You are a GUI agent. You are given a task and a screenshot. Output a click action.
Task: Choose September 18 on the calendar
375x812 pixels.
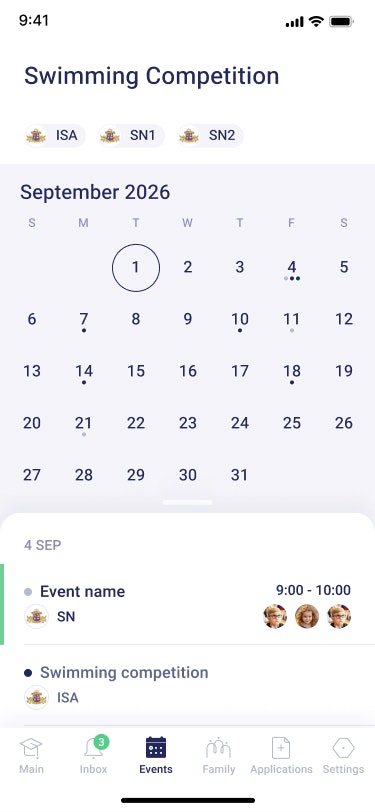tap(292, 372)
